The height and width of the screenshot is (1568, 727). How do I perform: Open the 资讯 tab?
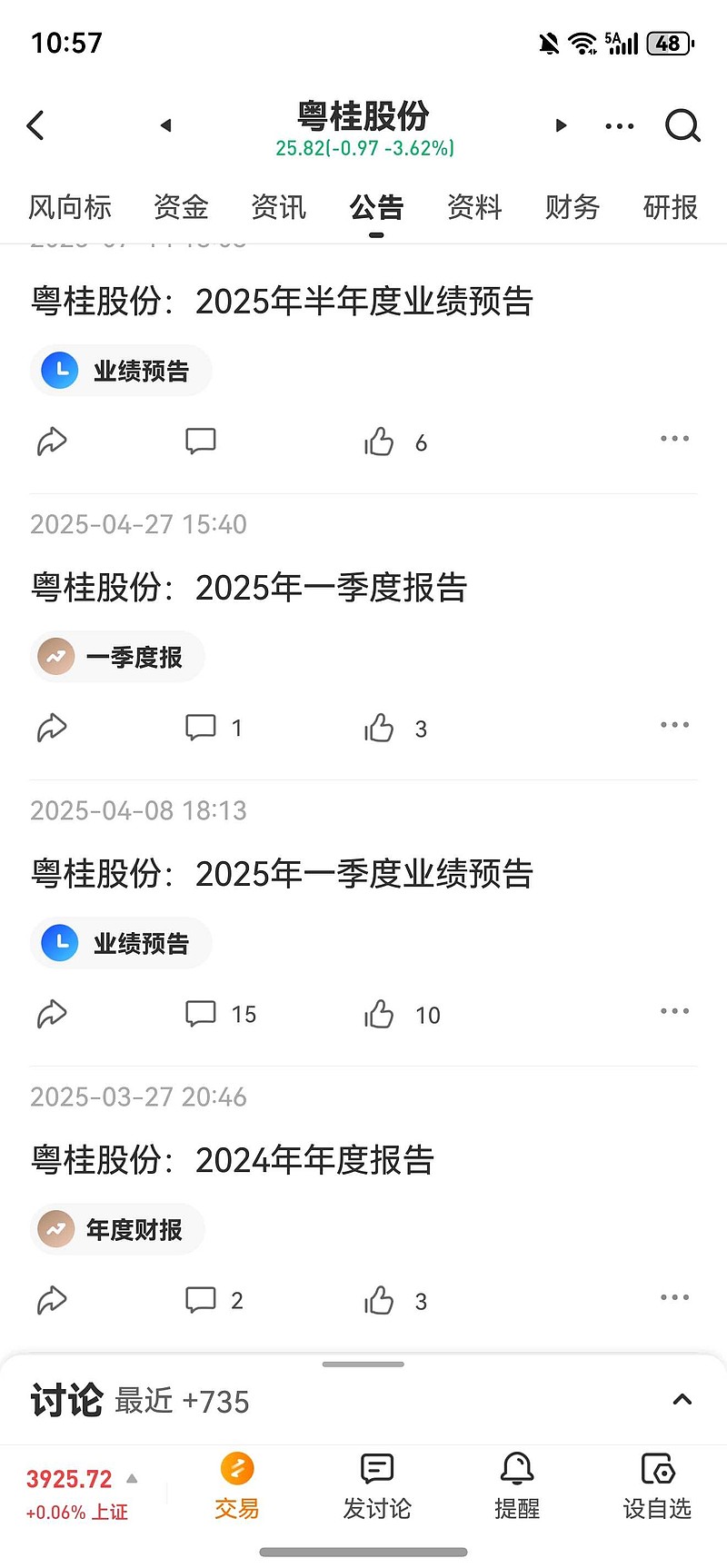(x=278, y=207)
